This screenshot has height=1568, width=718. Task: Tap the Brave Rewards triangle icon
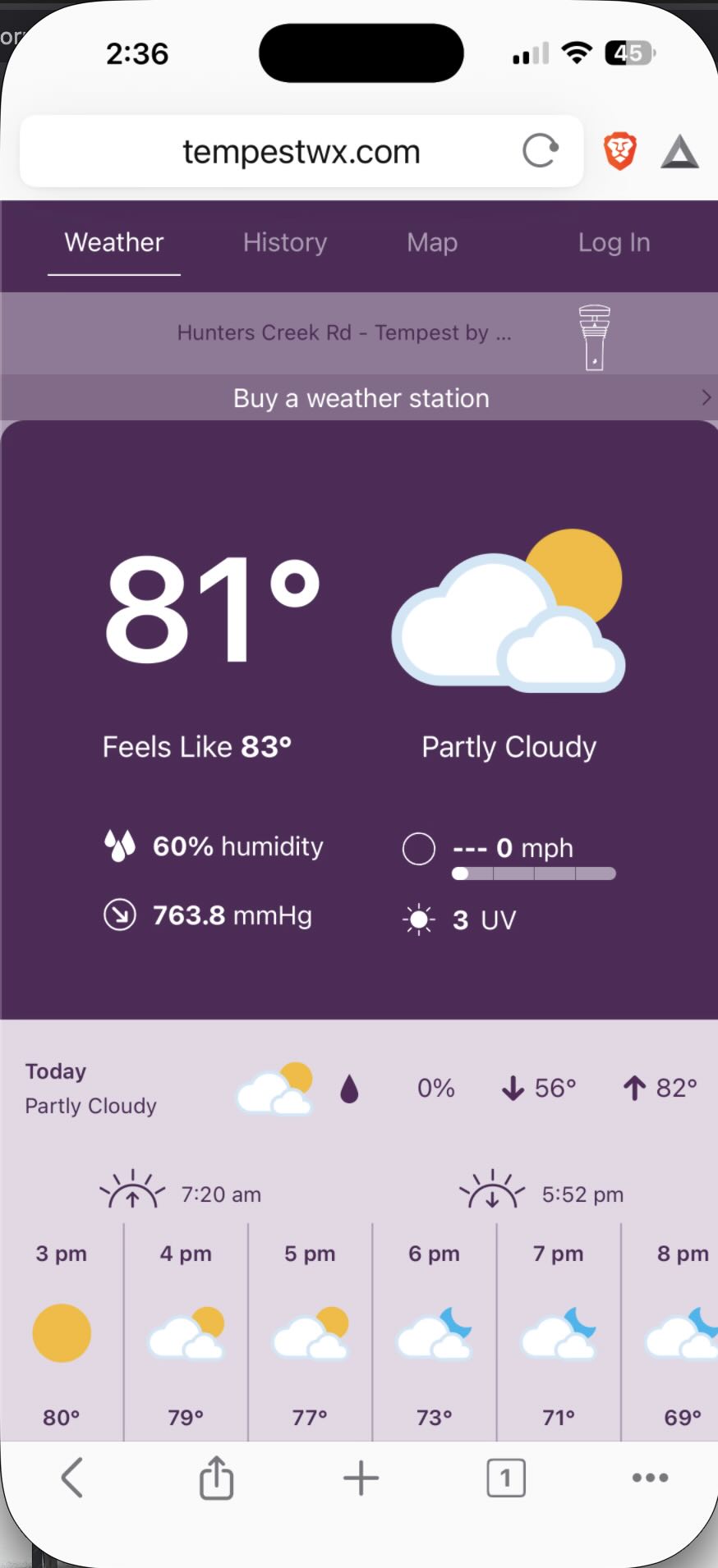(679, 153)
